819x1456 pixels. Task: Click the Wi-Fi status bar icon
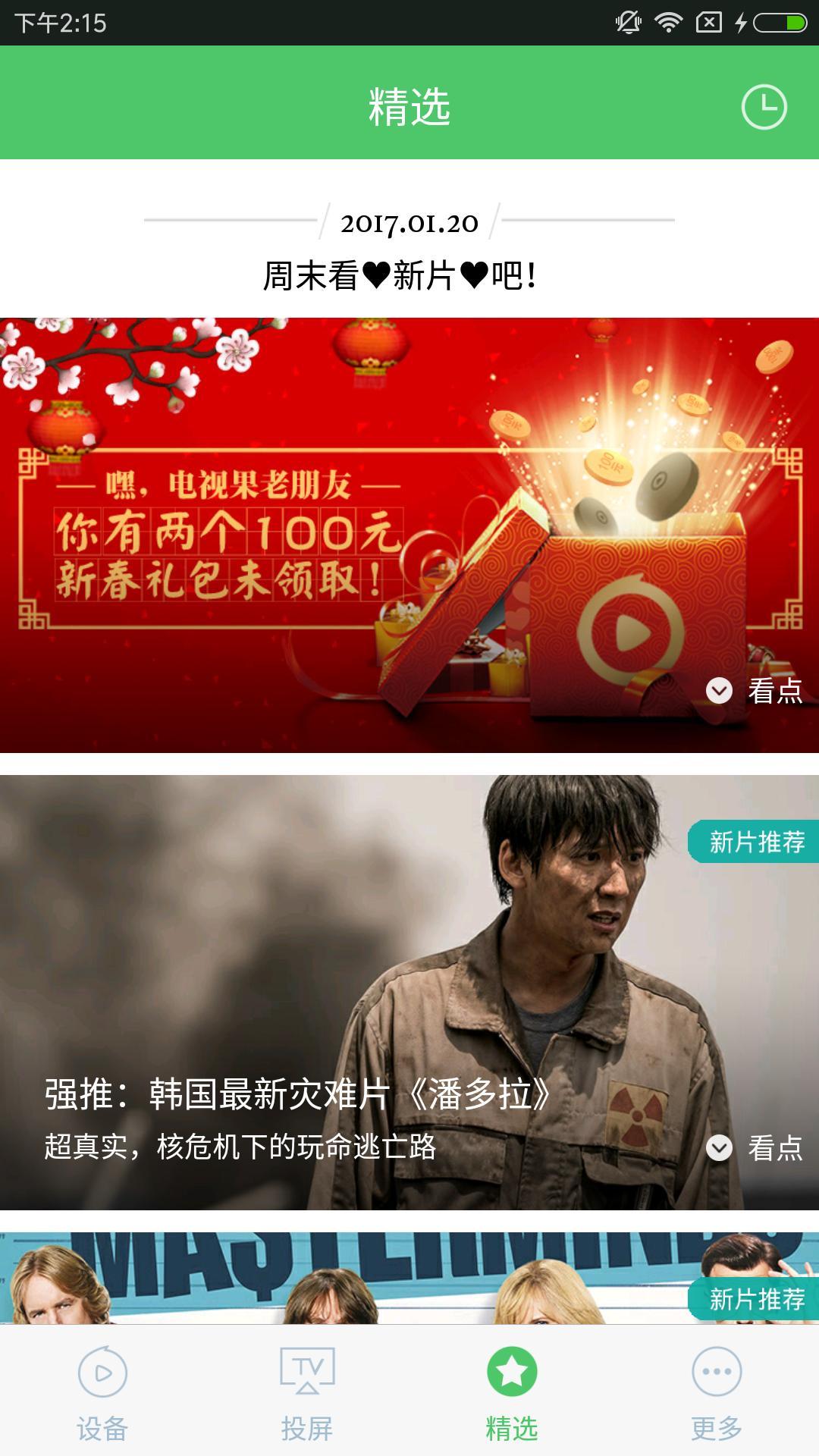coord(668,21)
